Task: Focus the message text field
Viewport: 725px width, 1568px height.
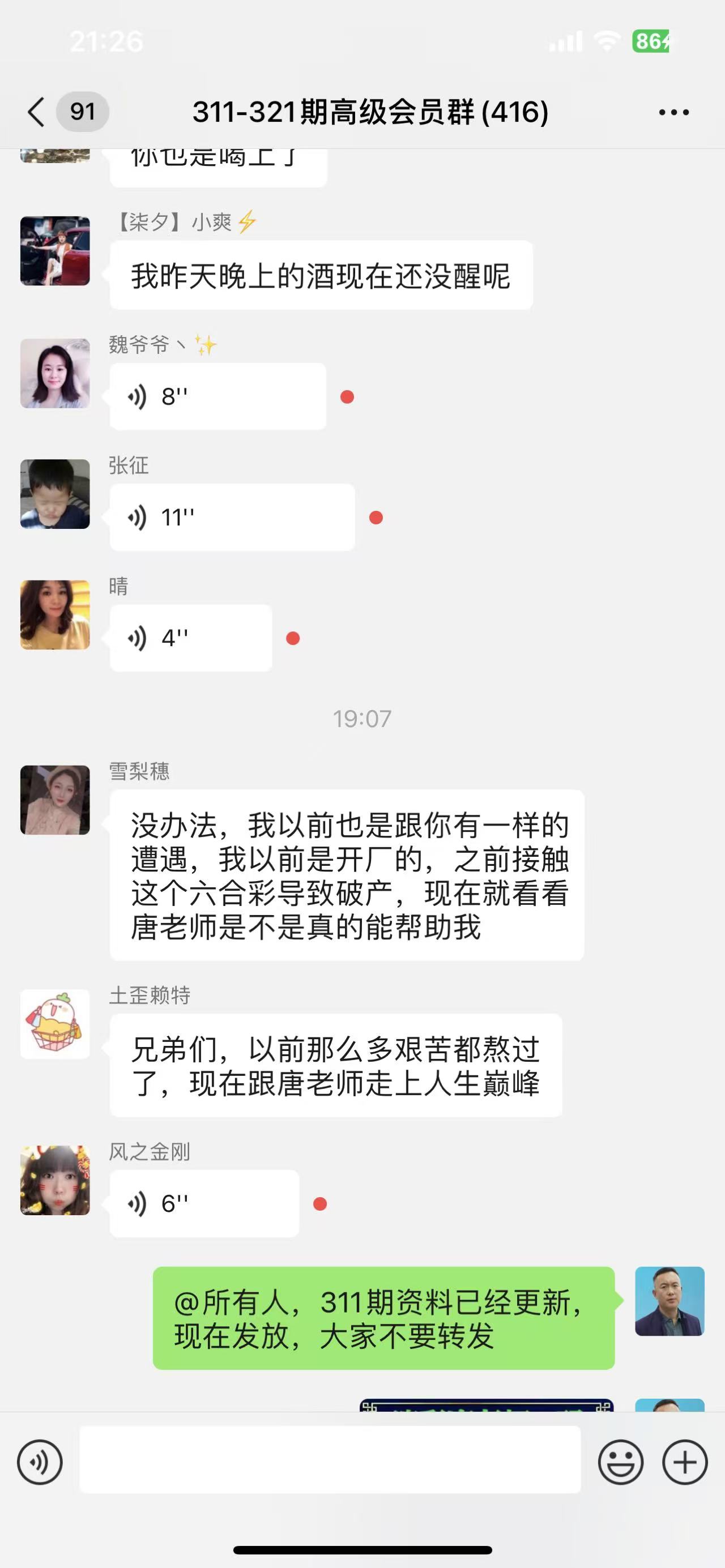Action: pos(330,1460)
